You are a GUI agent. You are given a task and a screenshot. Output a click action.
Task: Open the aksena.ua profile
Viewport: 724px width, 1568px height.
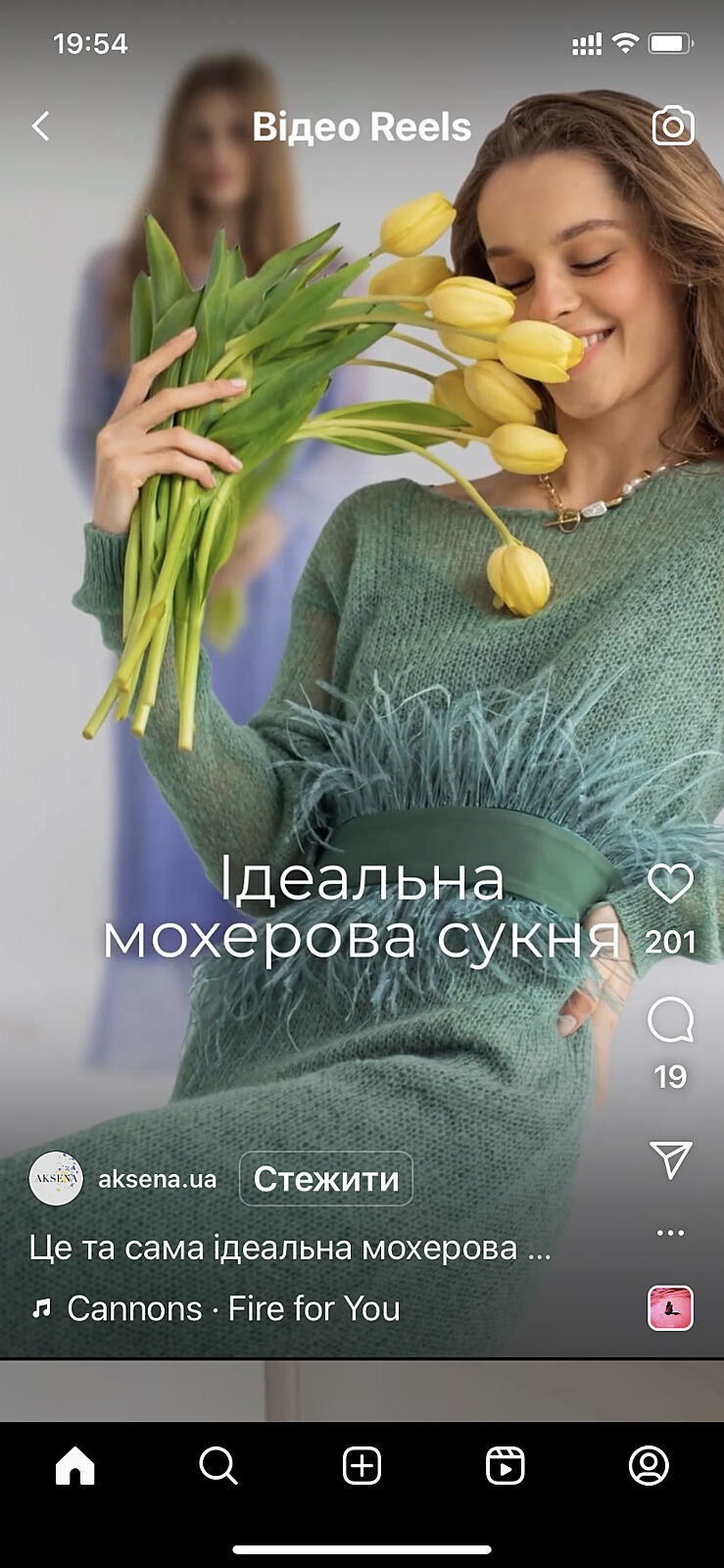[157, 1179]
